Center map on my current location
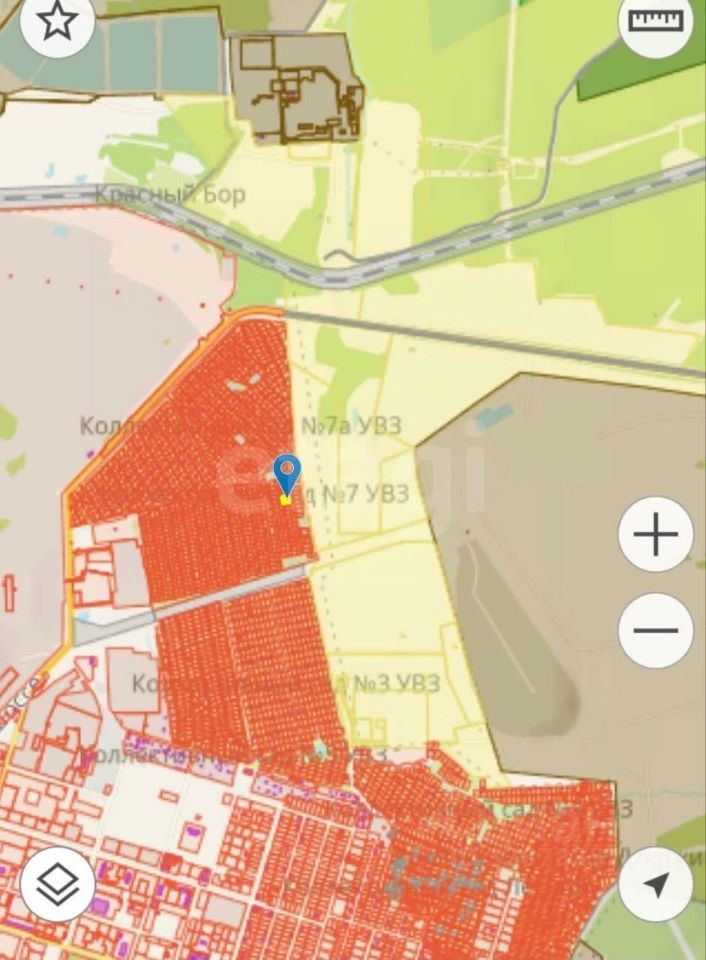The height and width of the screenshot is (960, 706). [656, 884]
